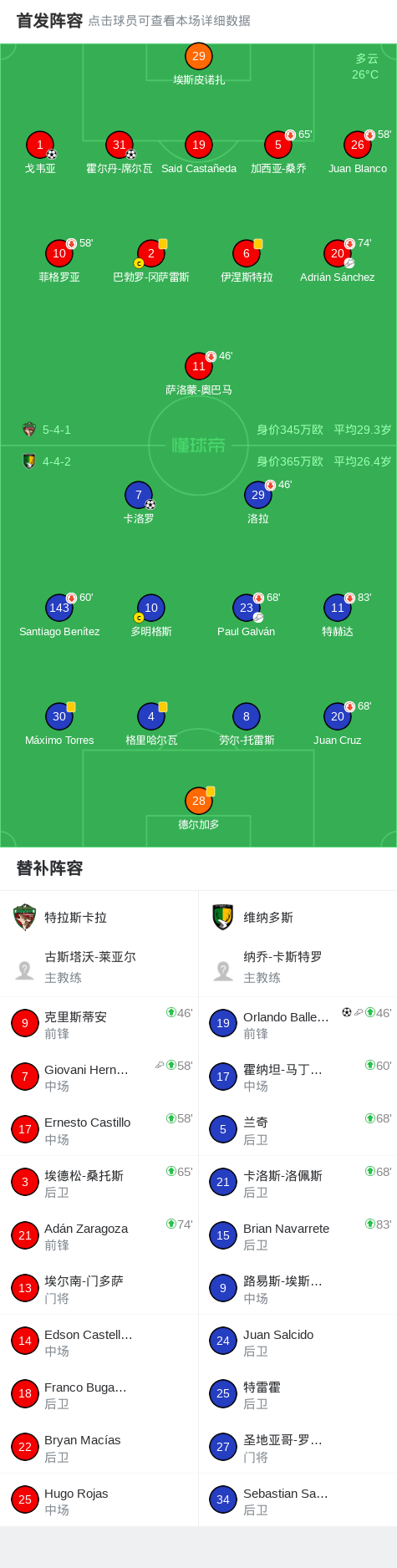Open substitute Ernesto Castillo details

pos(99,1130)
